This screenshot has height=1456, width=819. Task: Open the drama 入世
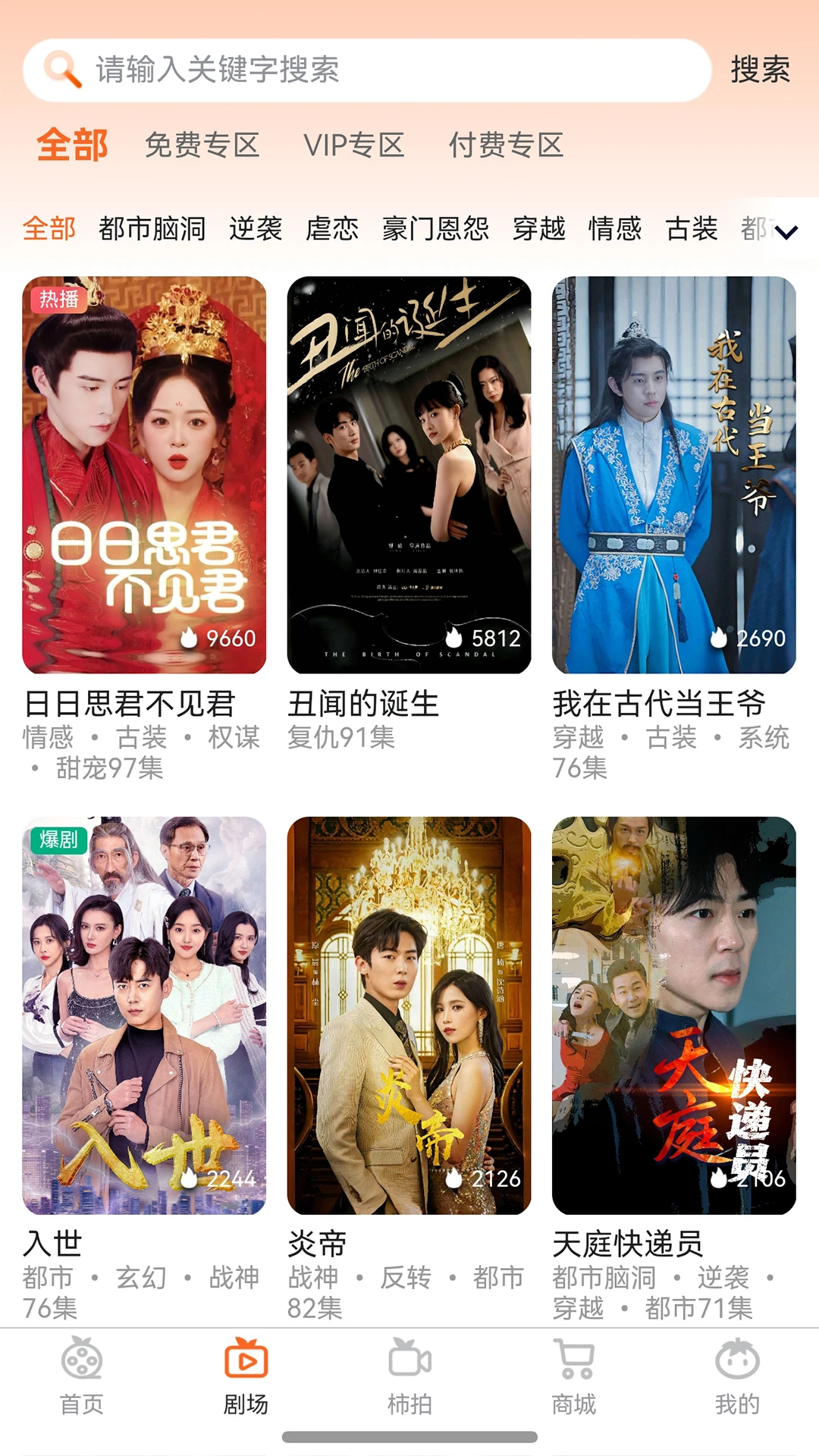pos(144,1015)
